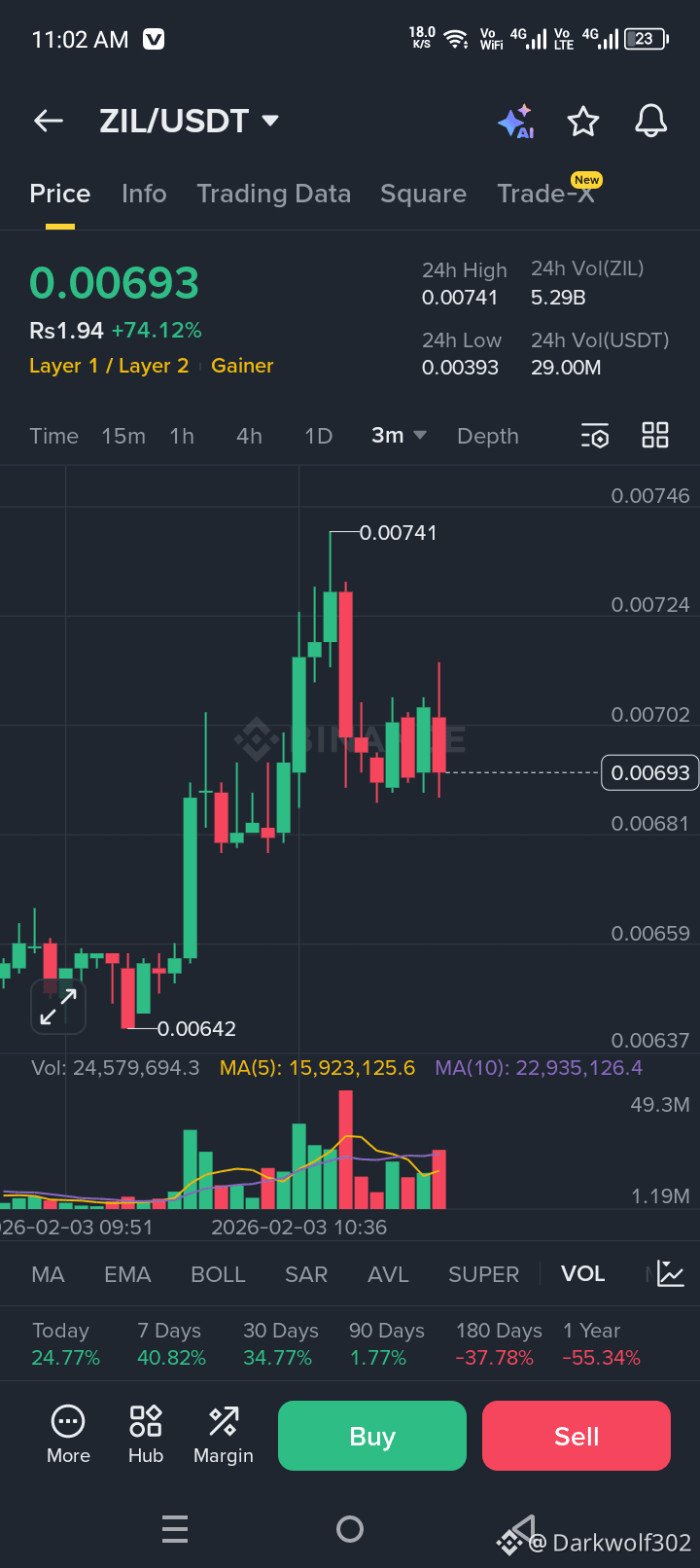
Task: Expand the chart to fullscreen
Action: click(58, 1007)
